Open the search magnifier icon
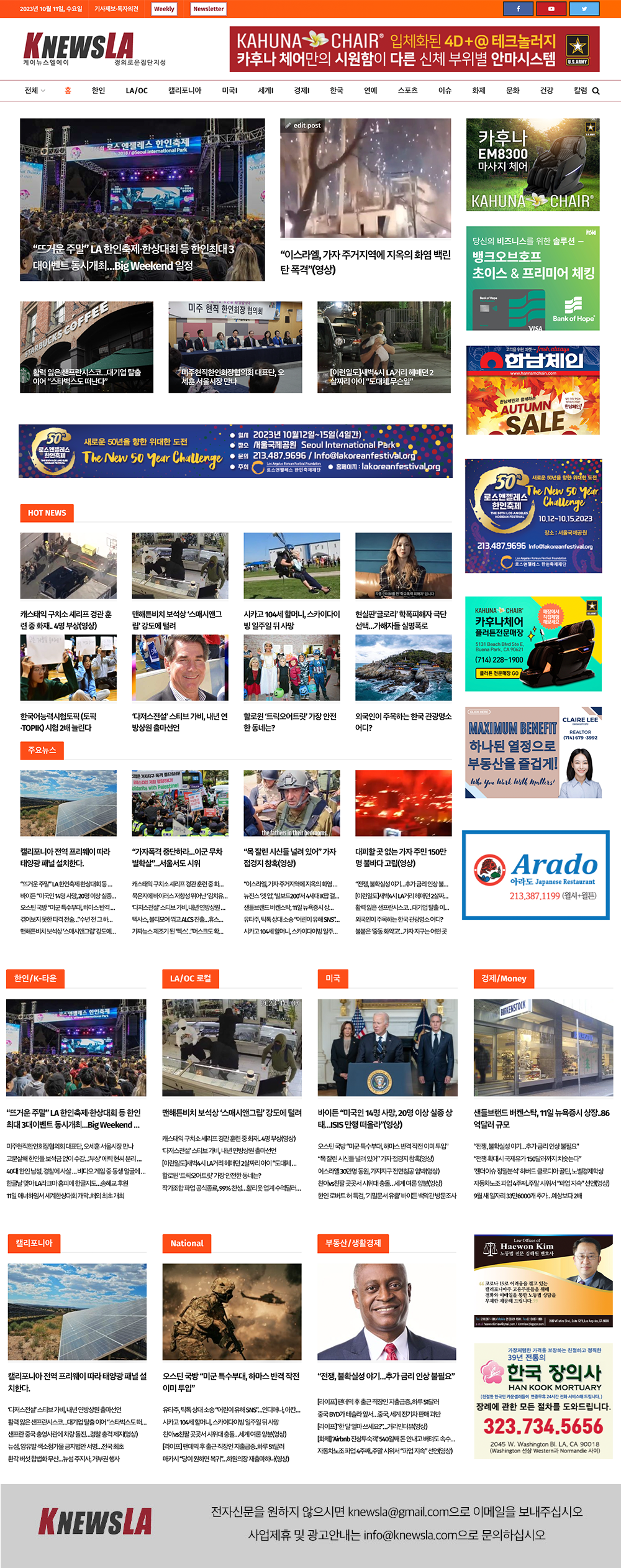The image size is (621, 1568). pyautogui.click(x=596, y=91)
